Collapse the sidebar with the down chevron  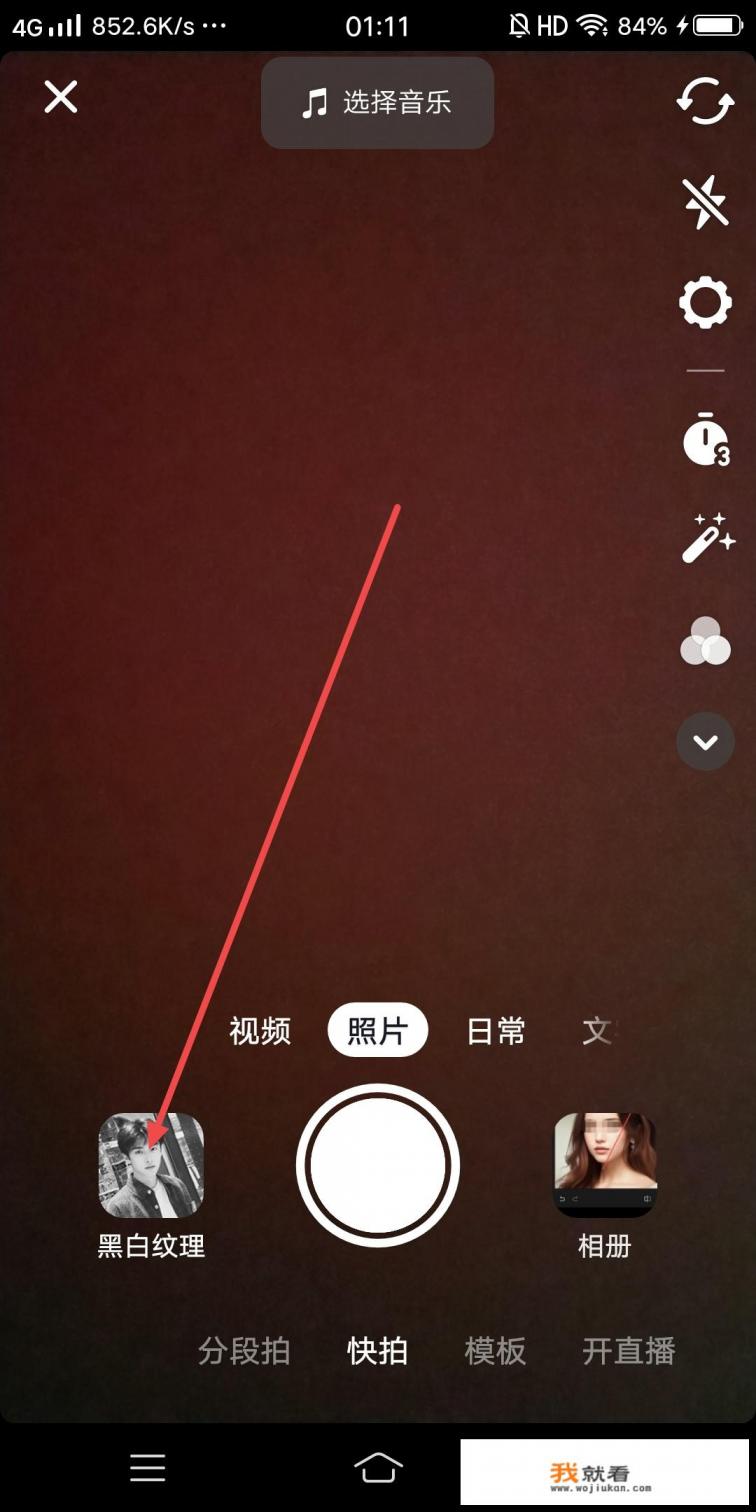pyautogui.click(x=707, y=742)
